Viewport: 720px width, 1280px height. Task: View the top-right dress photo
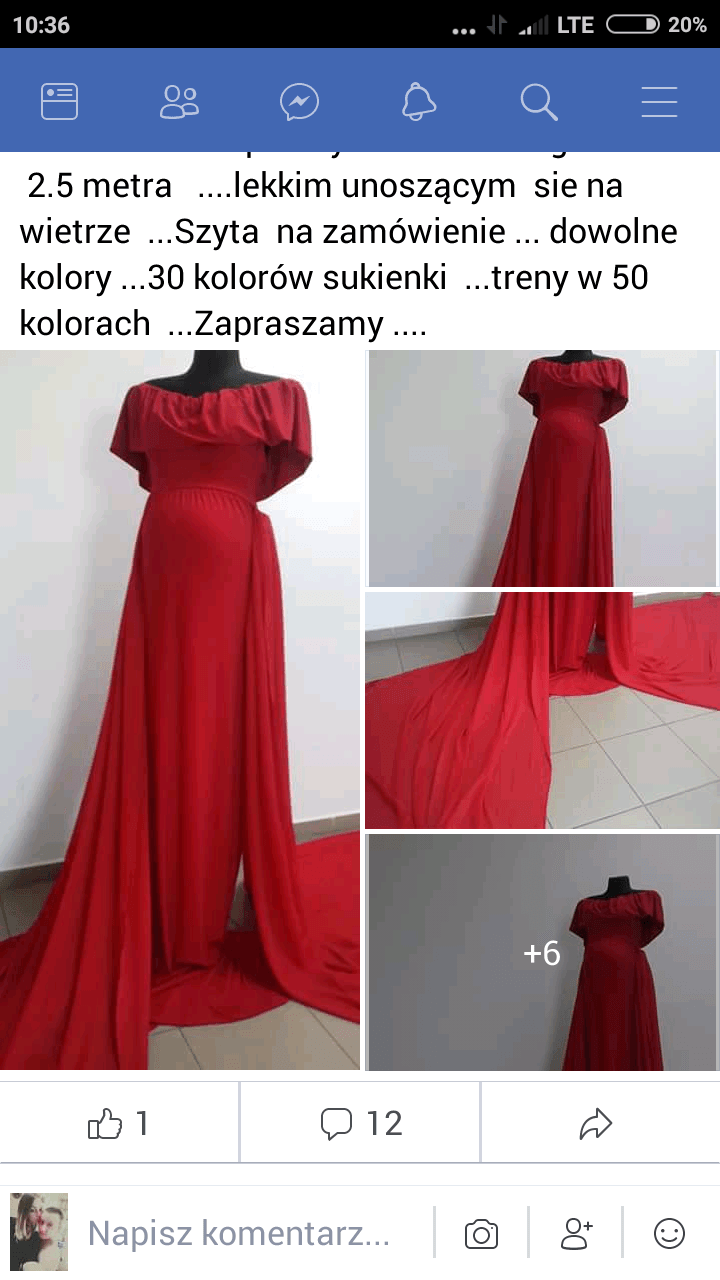(x=542, y=468)
